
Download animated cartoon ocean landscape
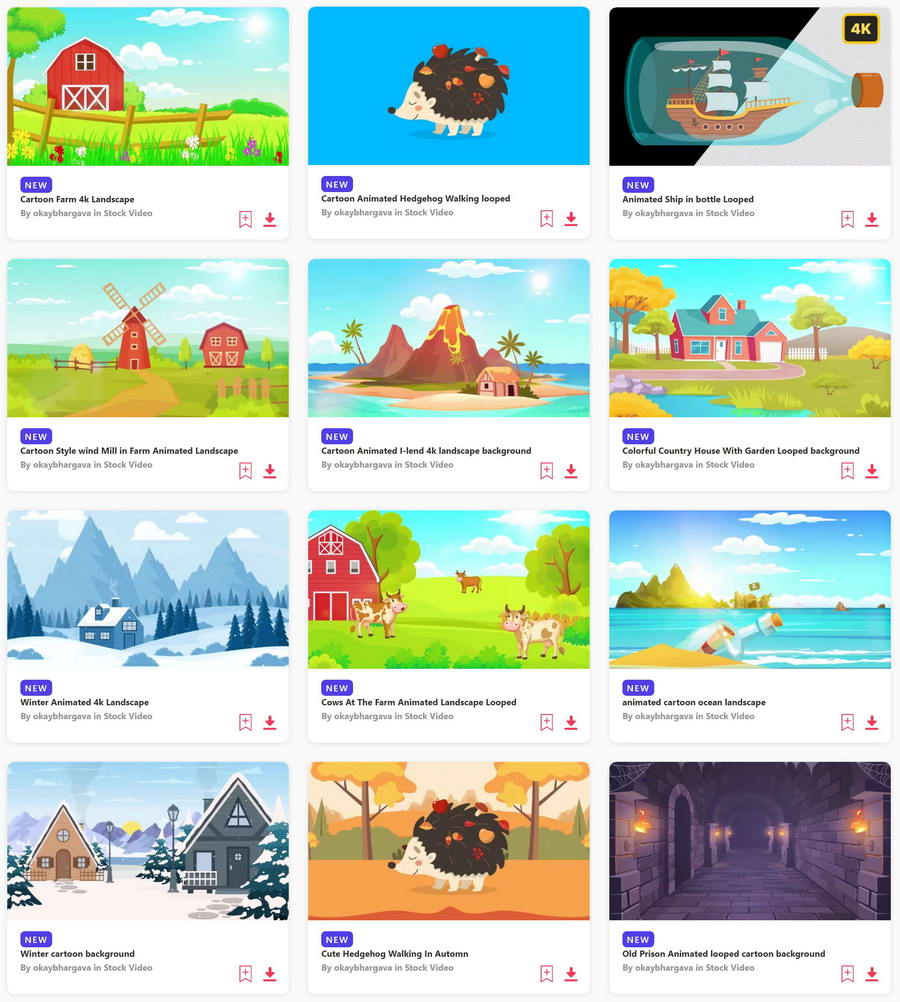(x=872, y=722)
